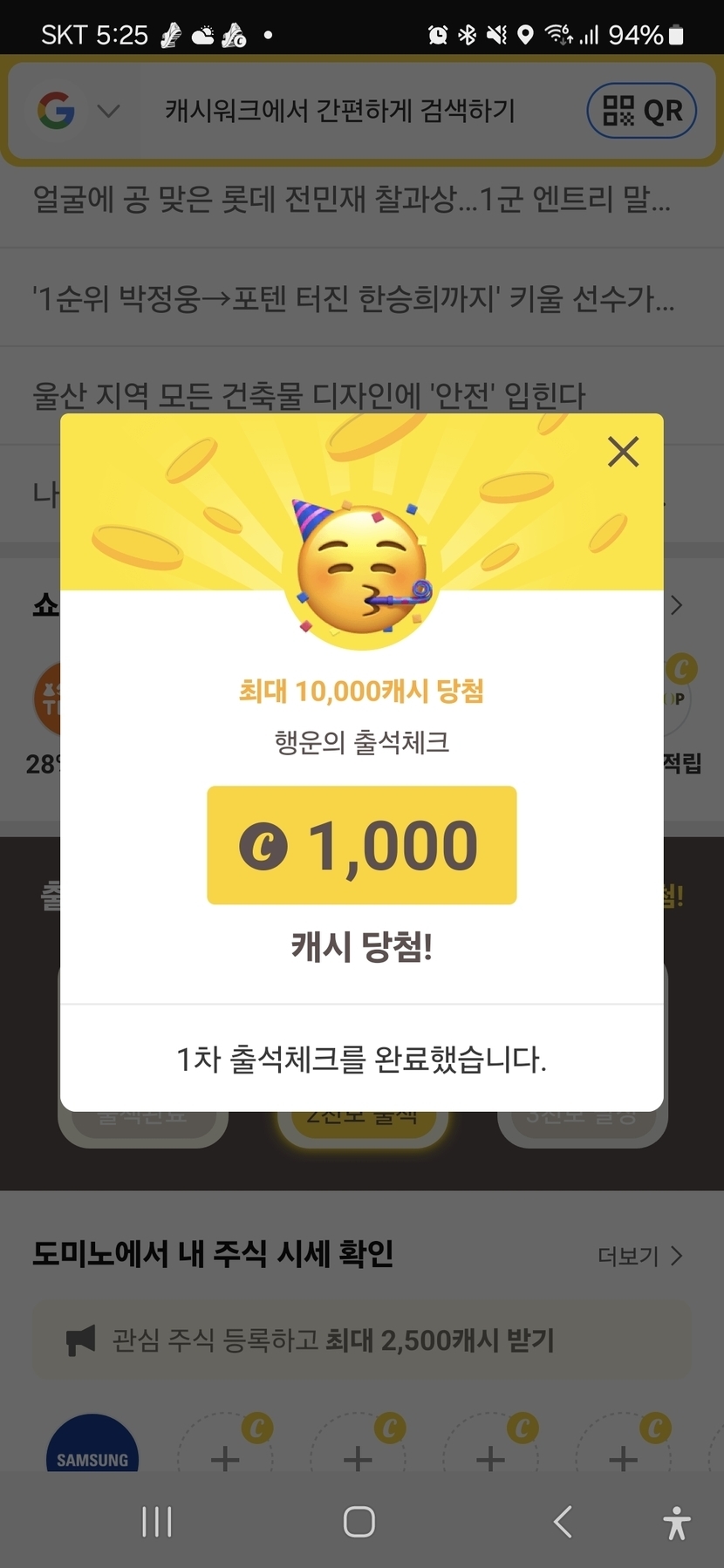Open the 울산 건축물 디자인 news headline
This screenshot has height=1568, width=724.
(310, 395)
